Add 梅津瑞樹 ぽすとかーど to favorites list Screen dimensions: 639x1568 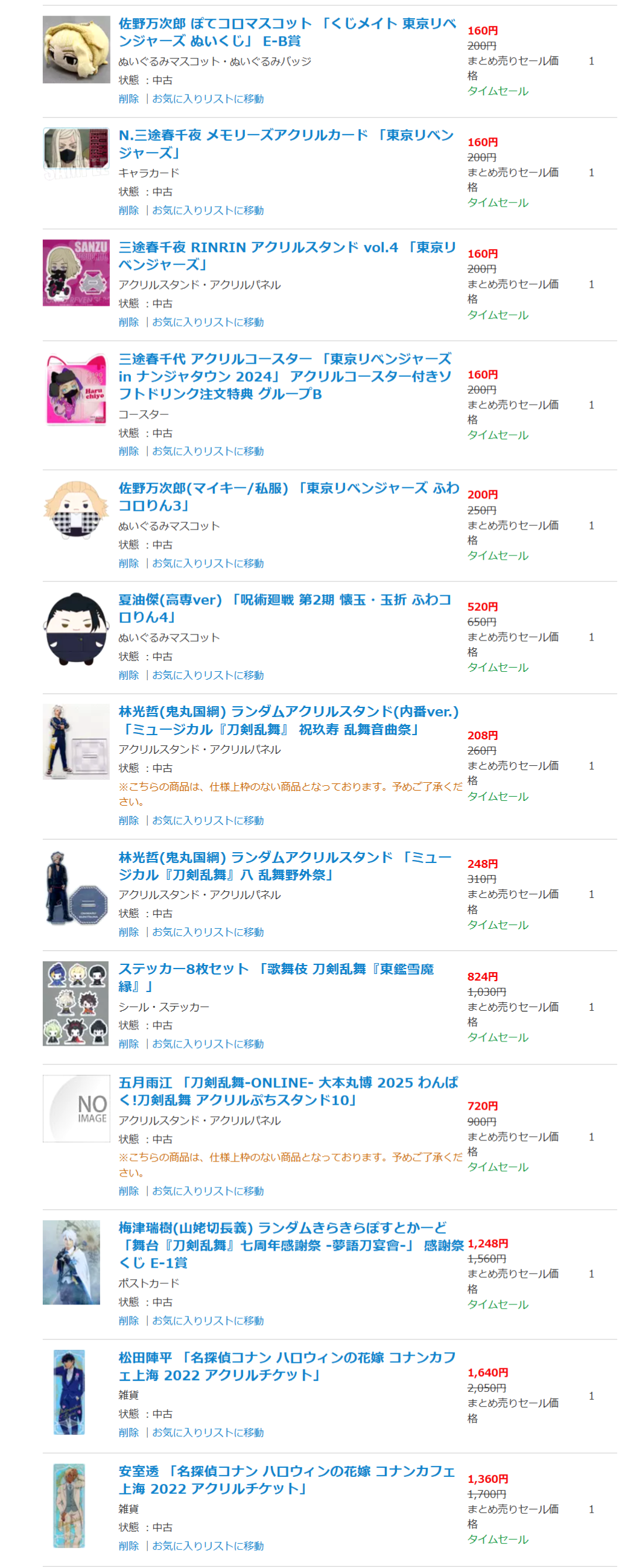click(x=208, y=1321)
